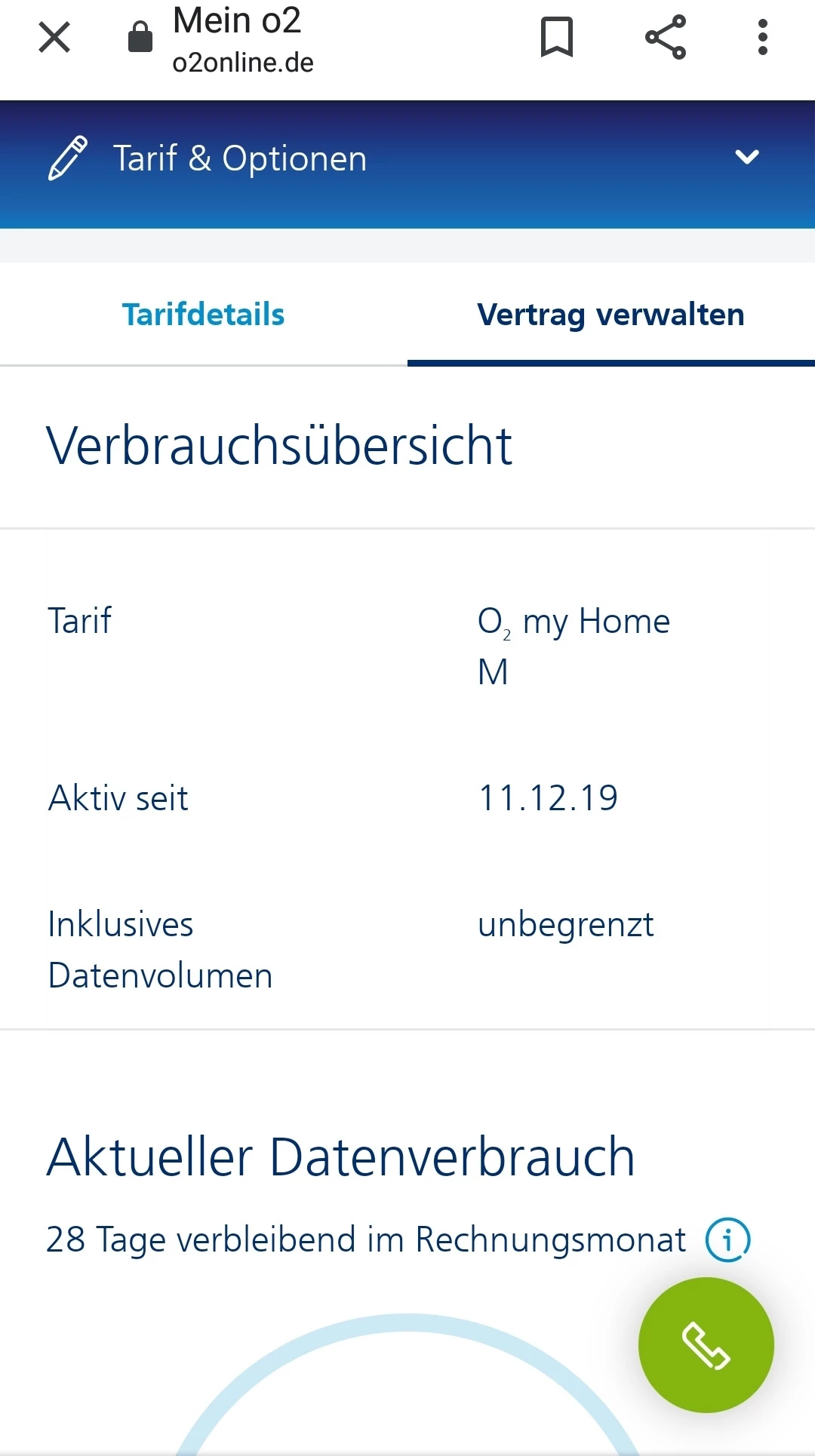The width and height of the screenshot is (815, 1456).
Task: Tap the green phone contact button
Action: pos(706,1345)
